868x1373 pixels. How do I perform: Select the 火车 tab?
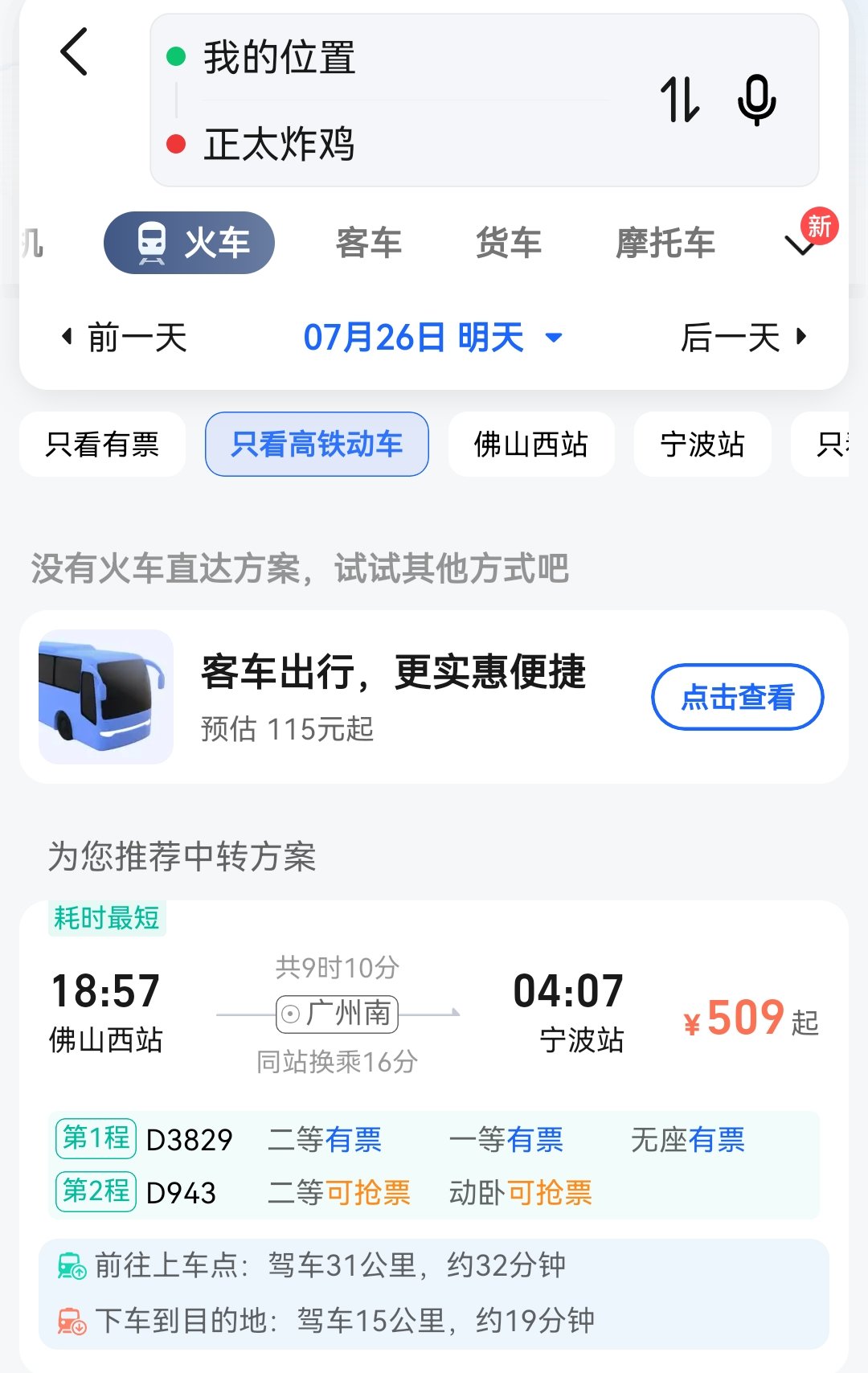(190, 243)
